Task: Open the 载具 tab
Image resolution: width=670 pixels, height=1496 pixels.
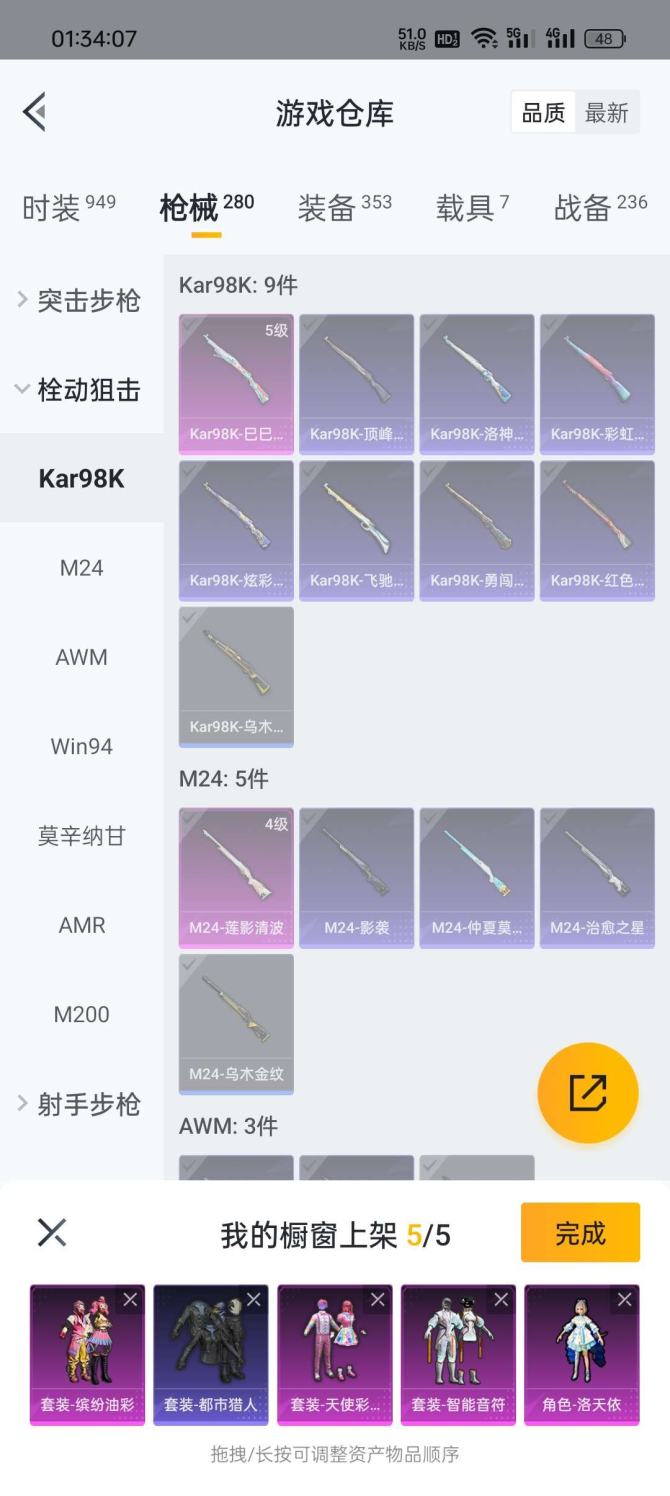Action: click(472, 207)
